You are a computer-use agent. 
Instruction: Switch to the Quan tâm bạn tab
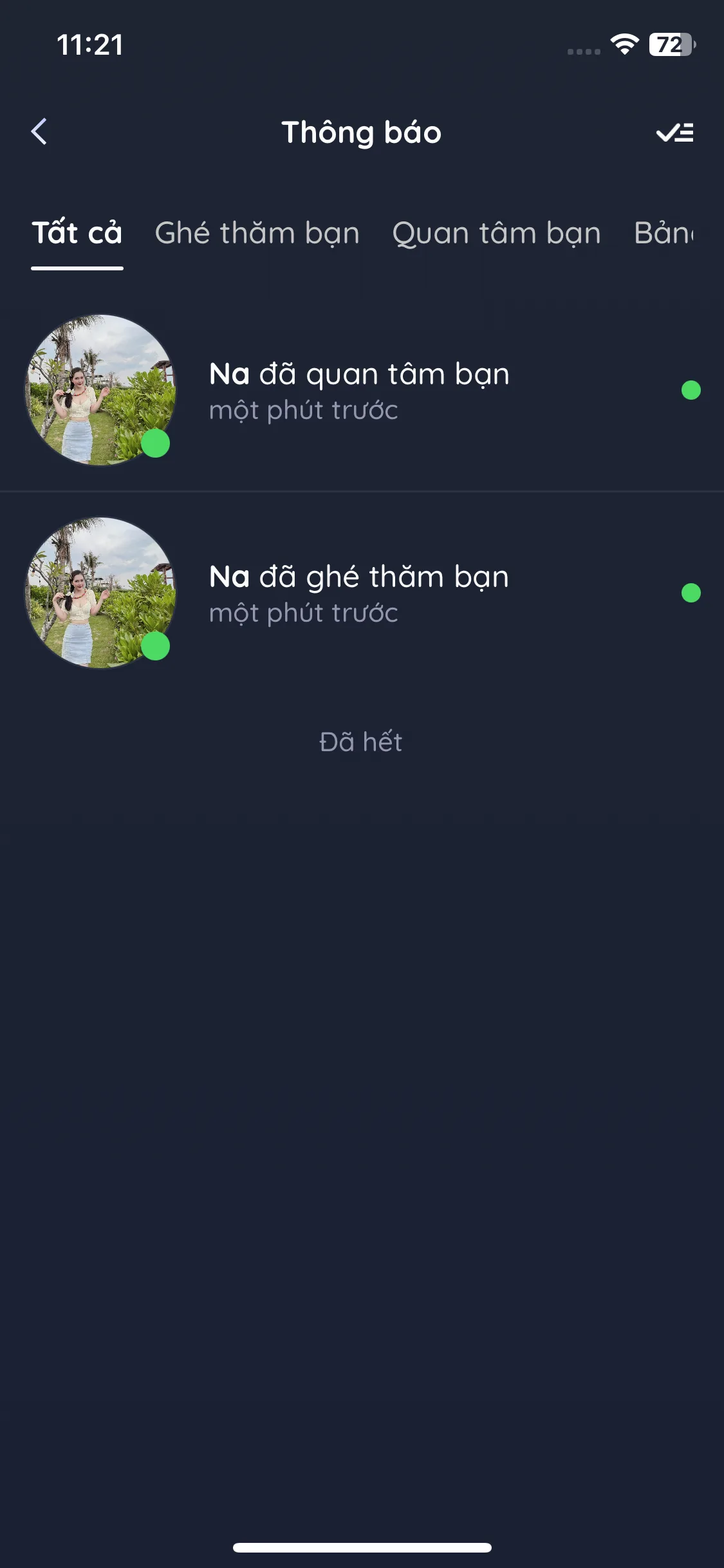point(496,233)
